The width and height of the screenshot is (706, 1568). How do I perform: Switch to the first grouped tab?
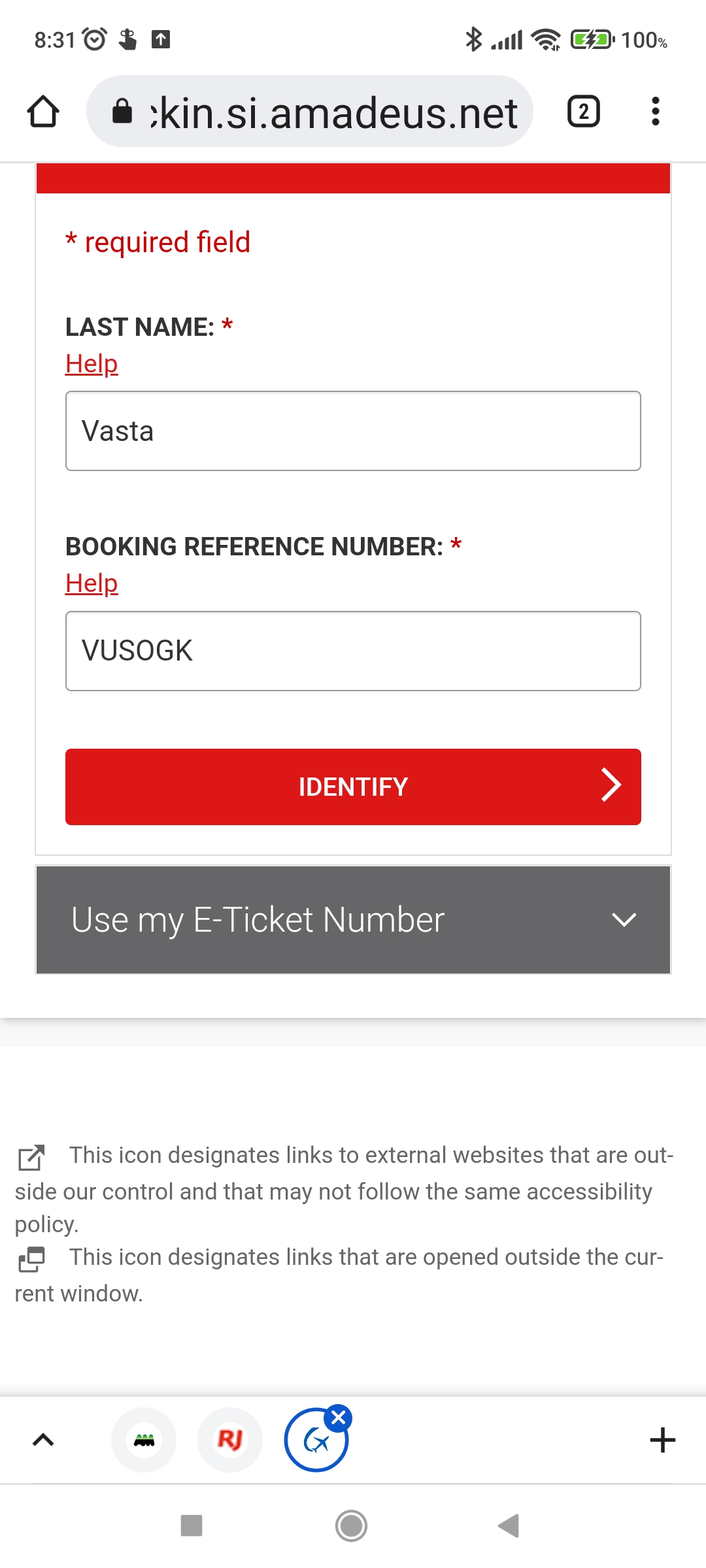pos(144,1440)
